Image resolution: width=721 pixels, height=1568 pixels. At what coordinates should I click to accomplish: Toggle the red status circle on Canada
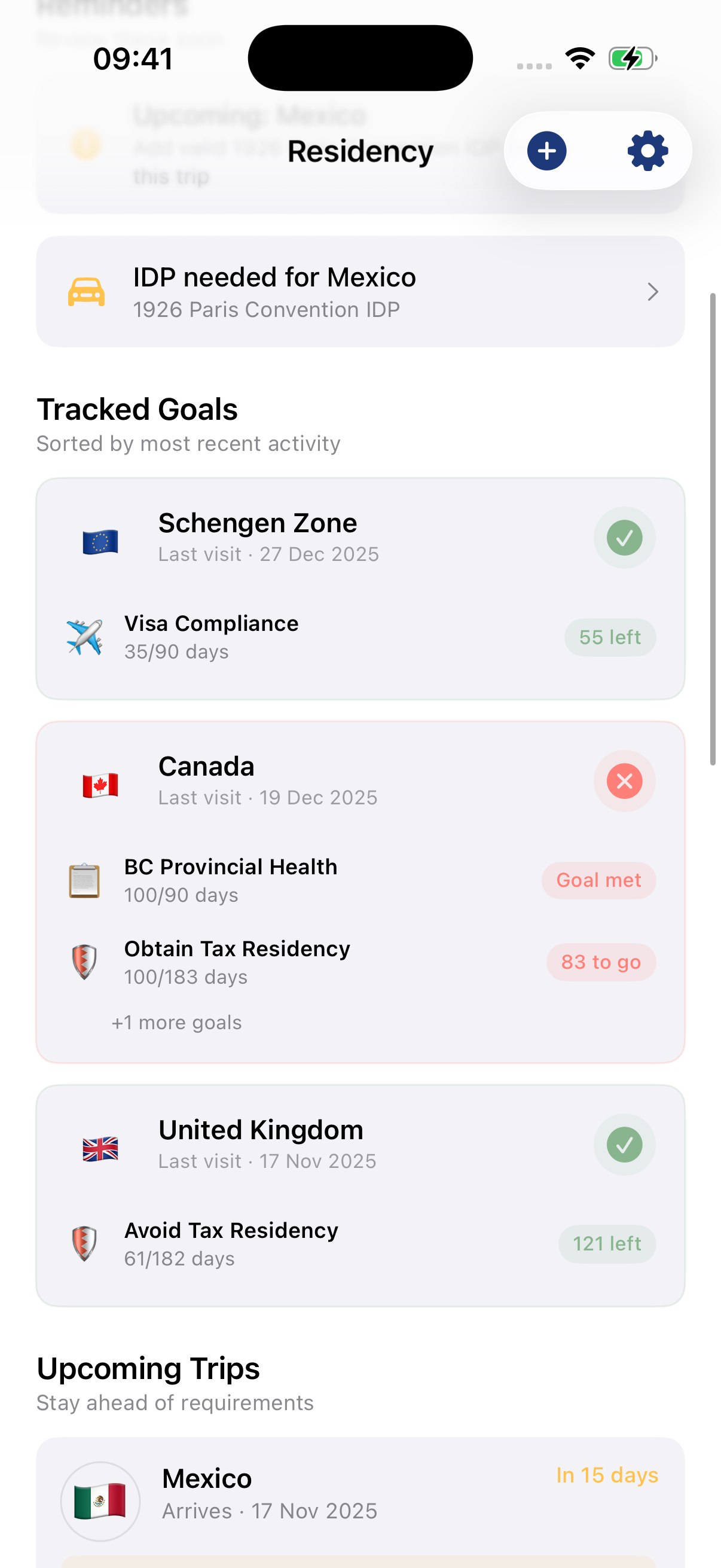(624, 781)
